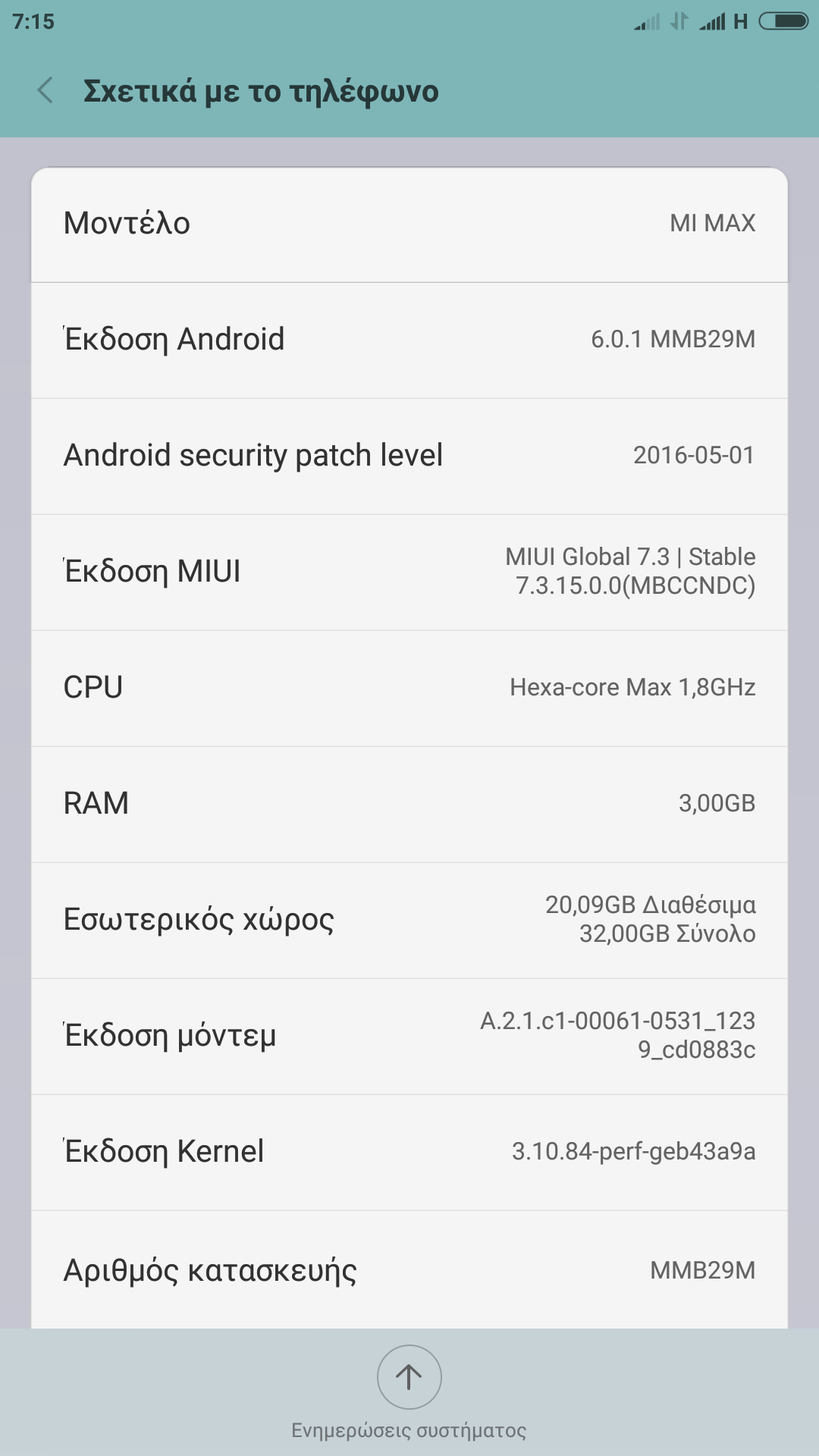Screen dimensions: 819x1456
Task: Tap the Έκδοση Android row
Action: point(409,340)
